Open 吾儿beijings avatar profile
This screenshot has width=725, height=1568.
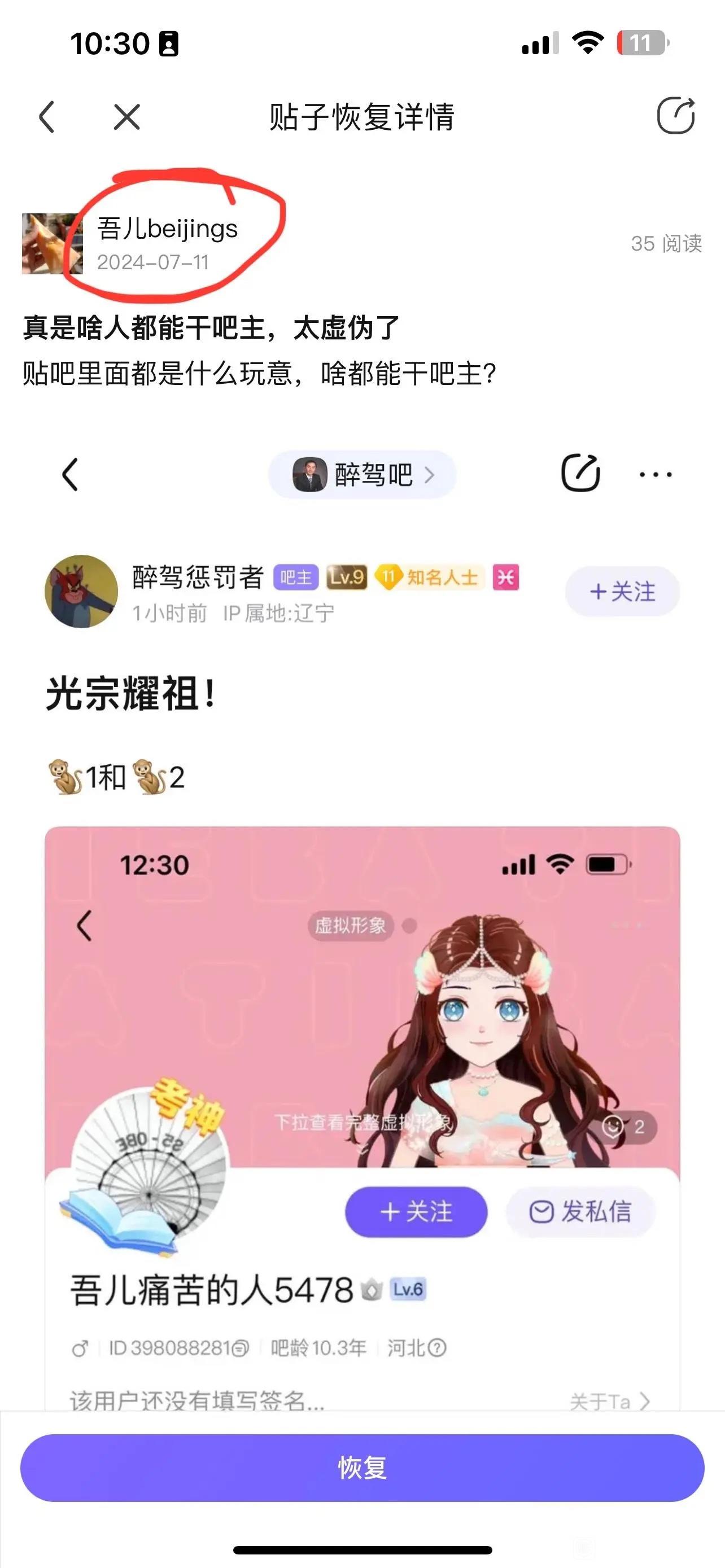(x=52, y=243)
